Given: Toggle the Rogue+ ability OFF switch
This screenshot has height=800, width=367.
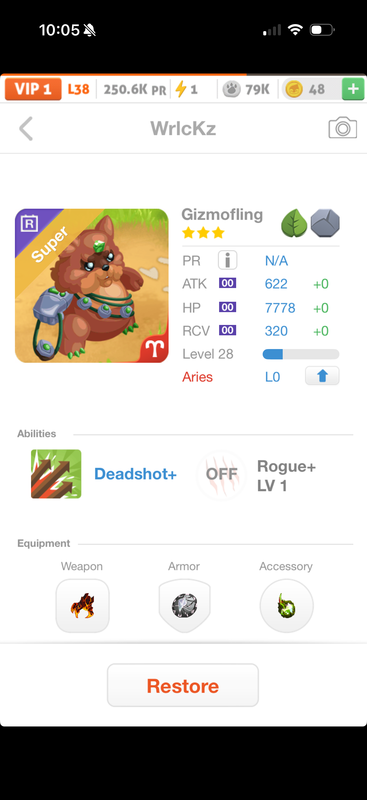Looking at the screenshot, I should coord(222,474).
